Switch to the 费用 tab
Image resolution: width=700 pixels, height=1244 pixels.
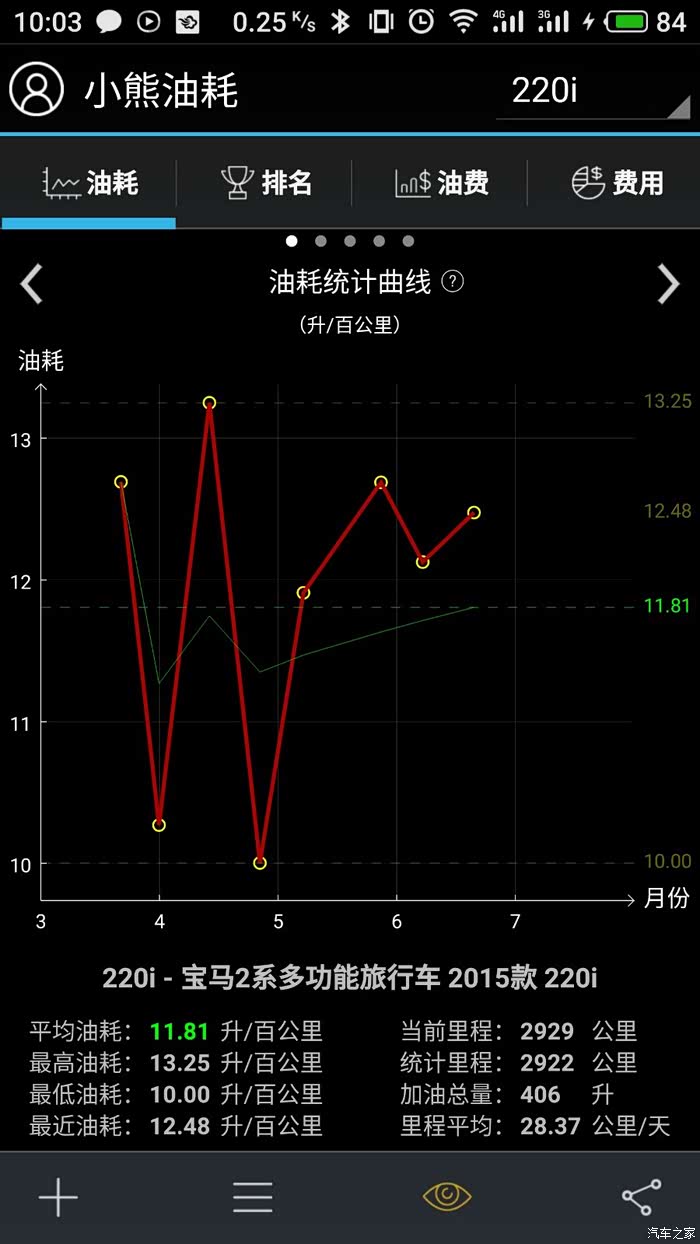pyautogui.click(x=616, y=183)
